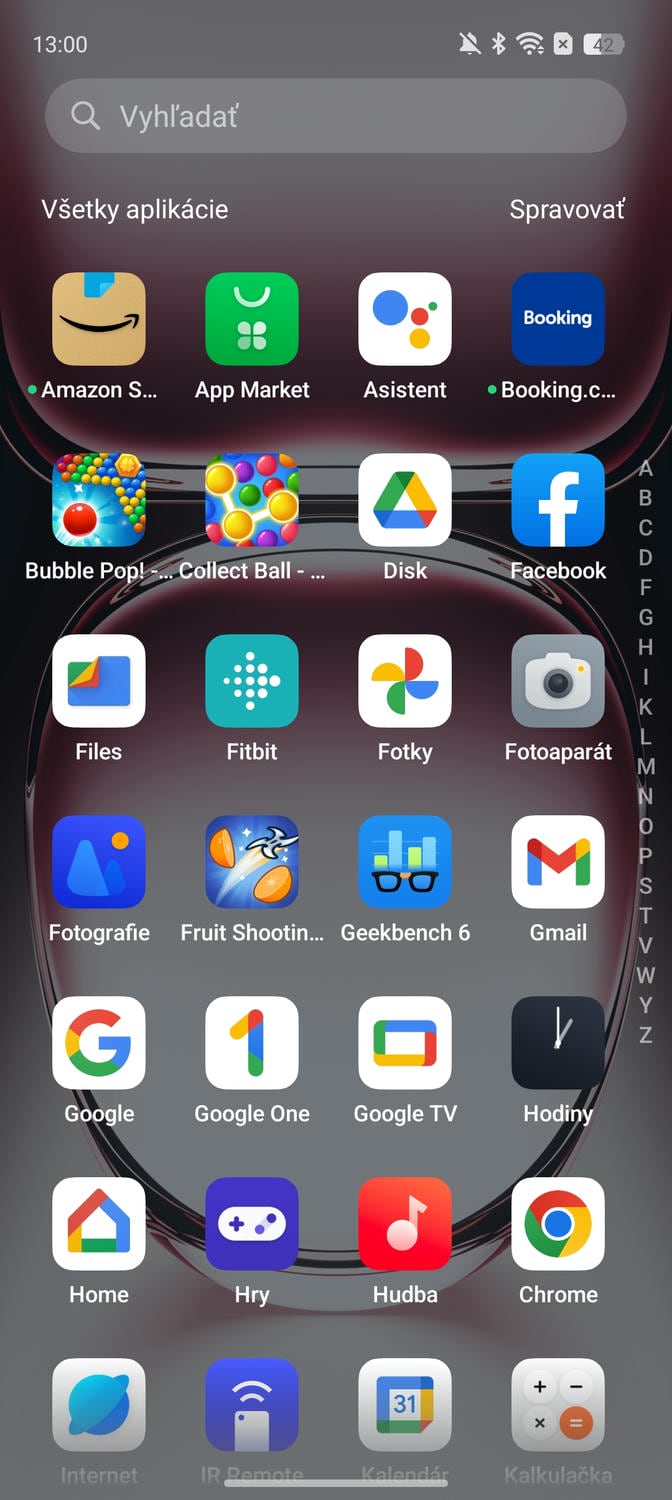The height and width of the screenshot is (1500, 672).
Task: Tap the Spravovať manage button
Action: (x=567, y=209)
